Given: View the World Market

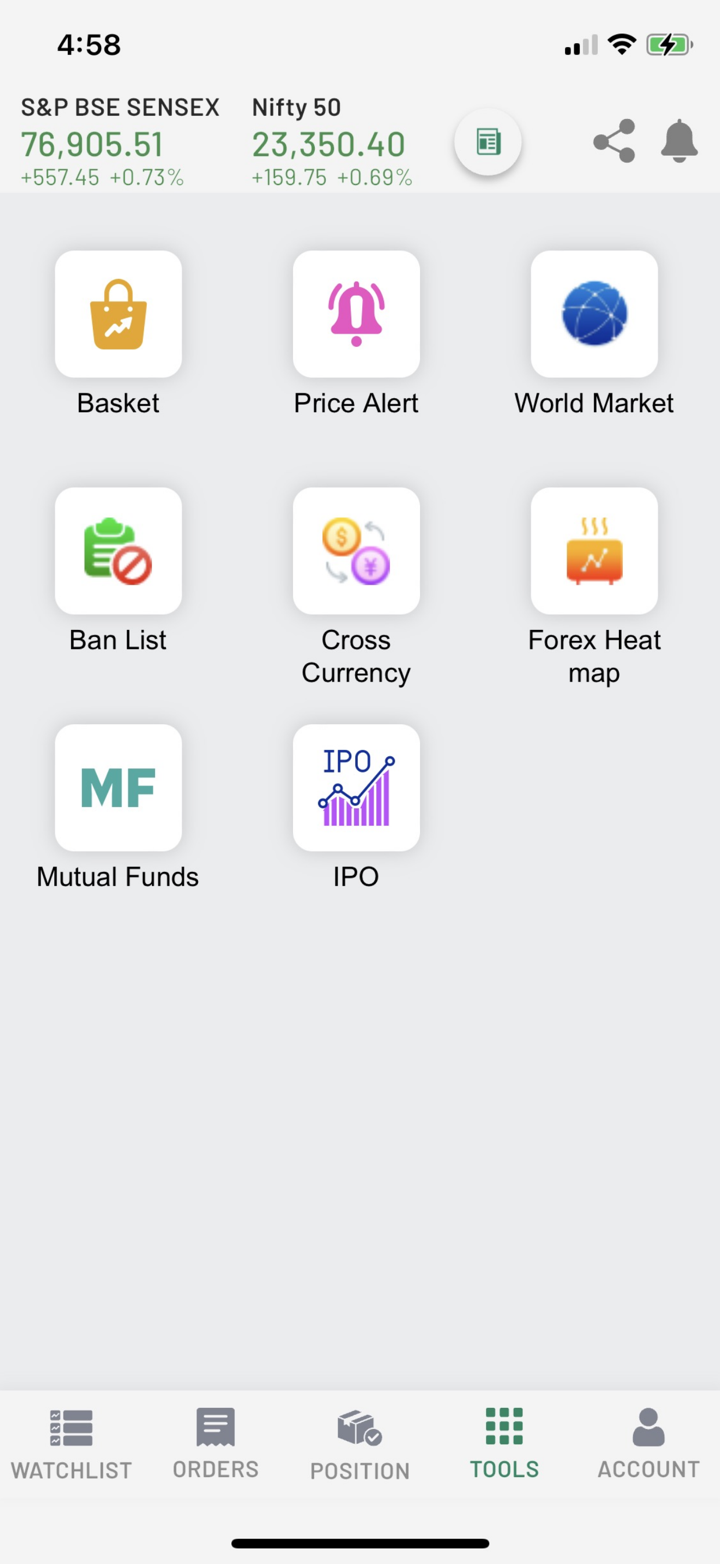Looking at the screenshot, I should coord(594,314).
